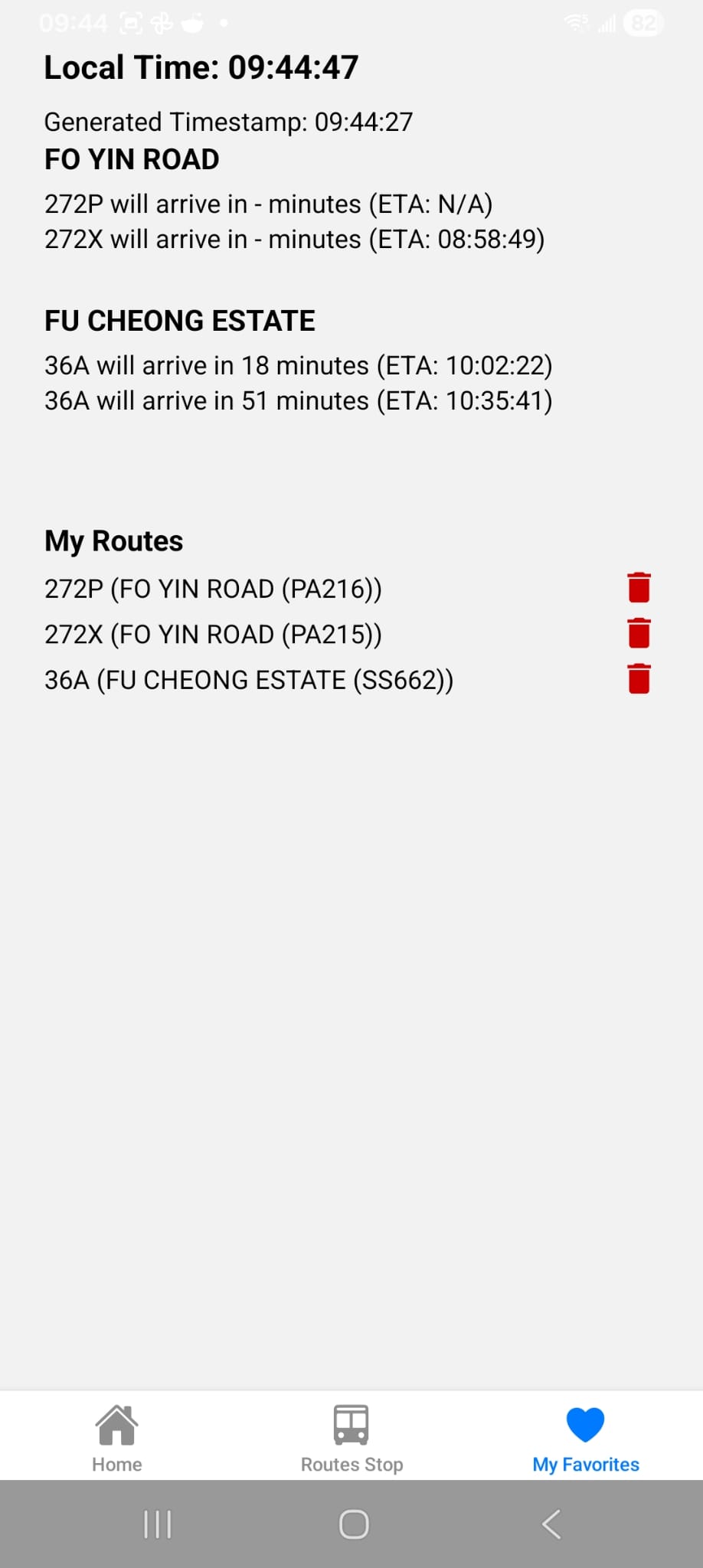Remove 272X route from My Routes
Image resolution: width=703 pixels, height=1568 pixels.
pos(639,634)
